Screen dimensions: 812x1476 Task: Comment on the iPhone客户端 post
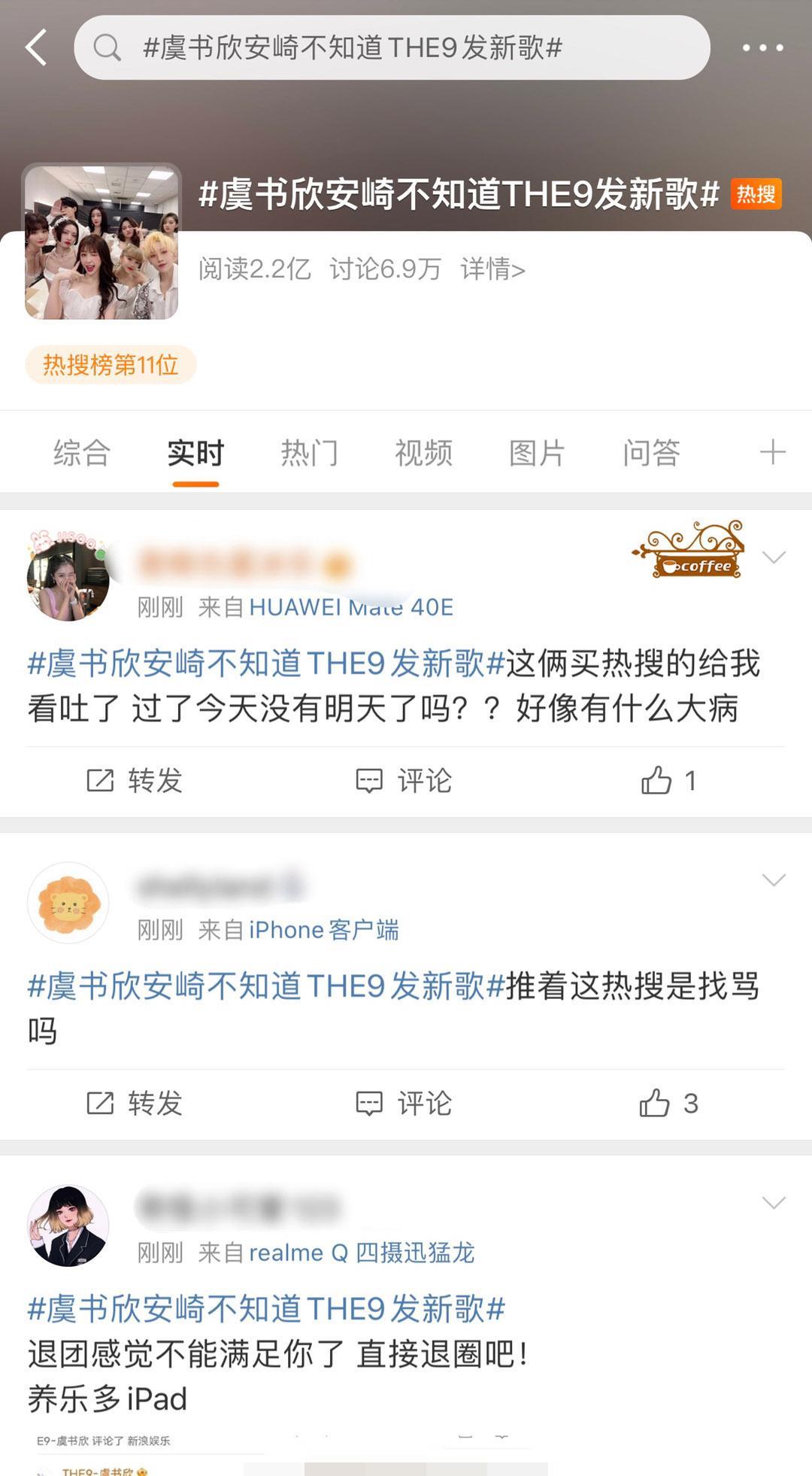coord(404,1104)
